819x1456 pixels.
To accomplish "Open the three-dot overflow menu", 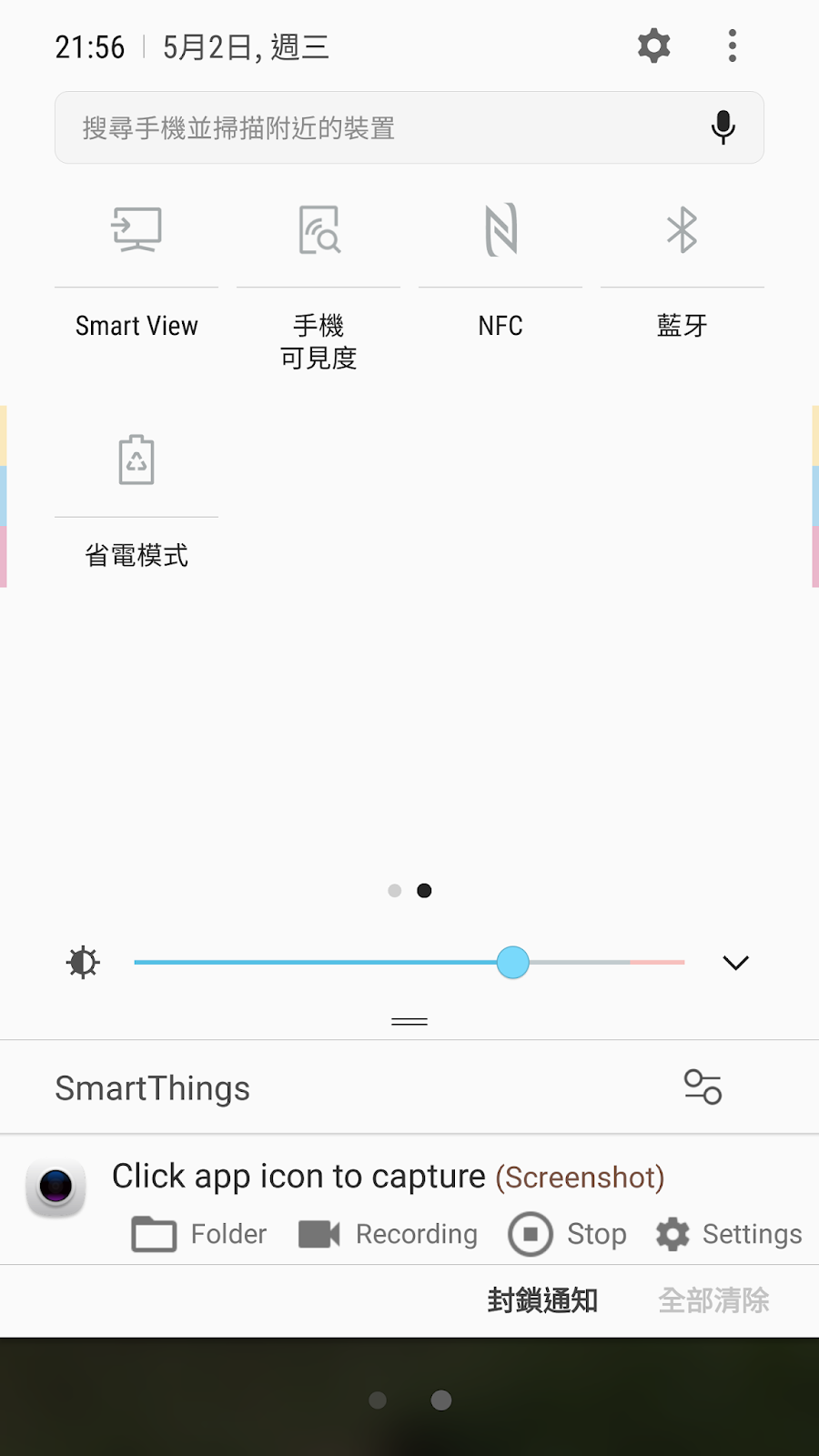I will pos(733,45).
